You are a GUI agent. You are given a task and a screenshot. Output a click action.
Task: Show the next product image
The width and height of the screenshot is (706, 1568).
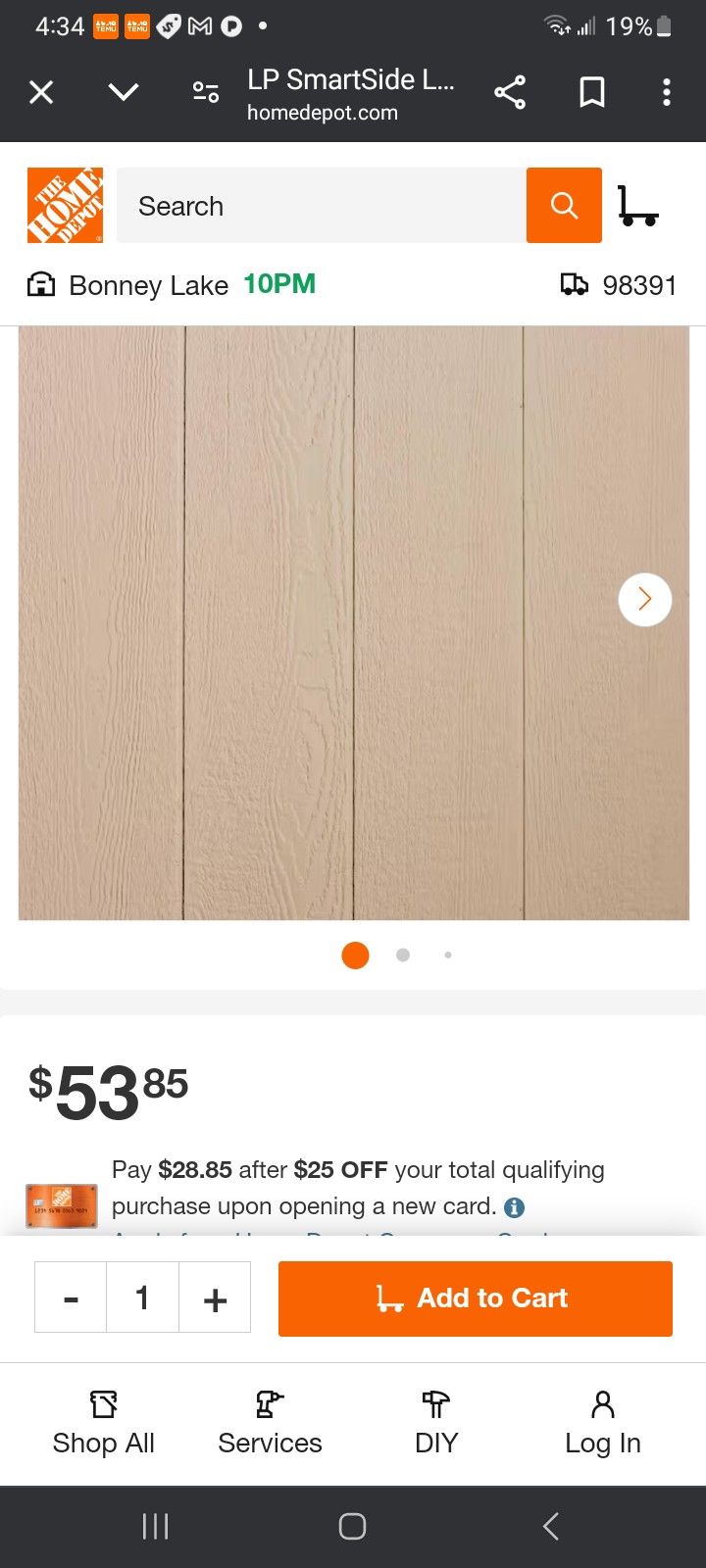(644, 599)
